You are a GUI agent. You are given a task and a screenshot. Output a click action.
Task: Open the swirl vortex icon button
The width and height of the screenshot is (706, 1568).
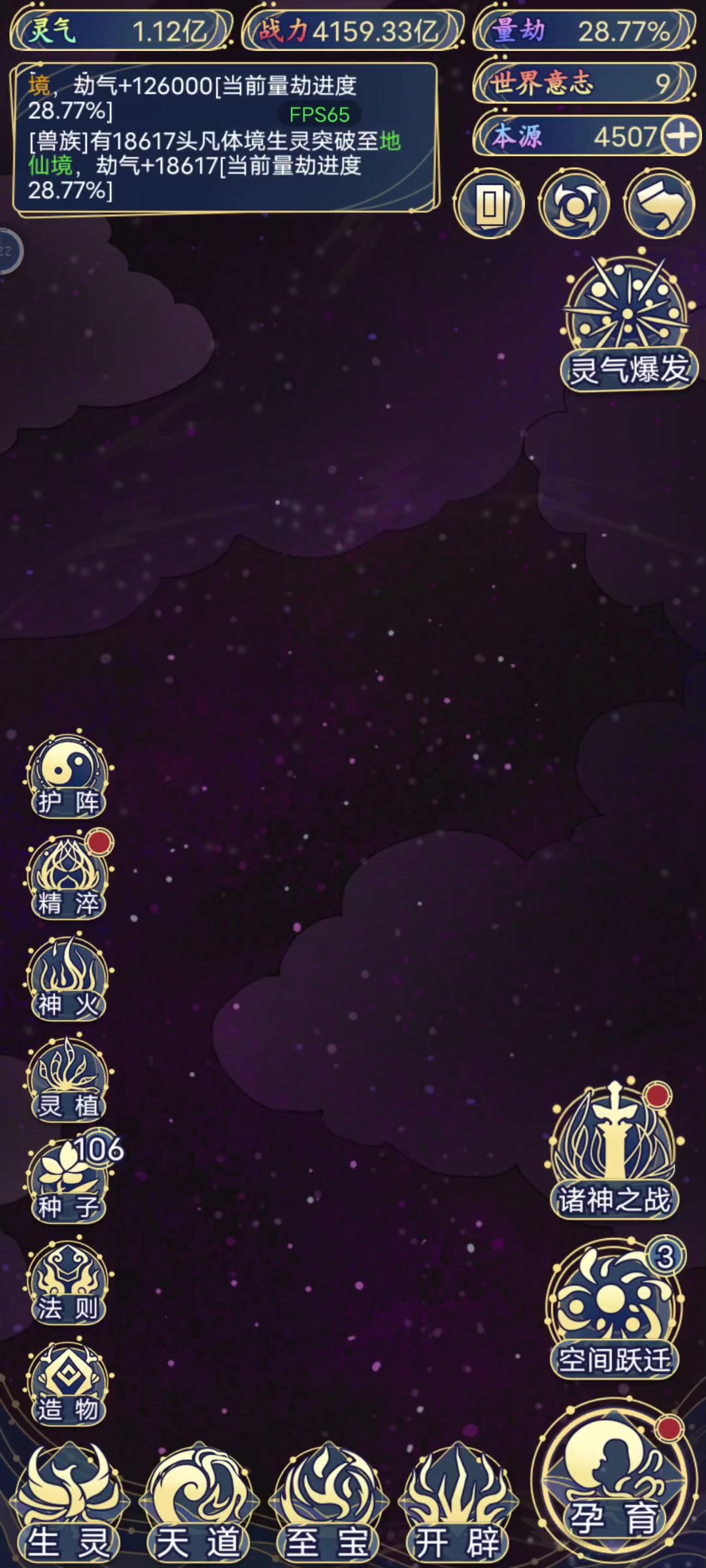(574, 204)
